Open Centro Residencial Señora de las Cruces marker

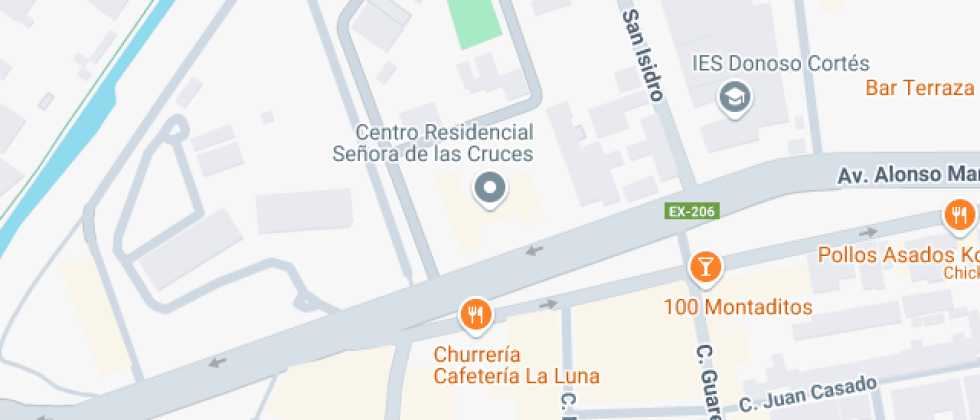(x=490, y=189)
